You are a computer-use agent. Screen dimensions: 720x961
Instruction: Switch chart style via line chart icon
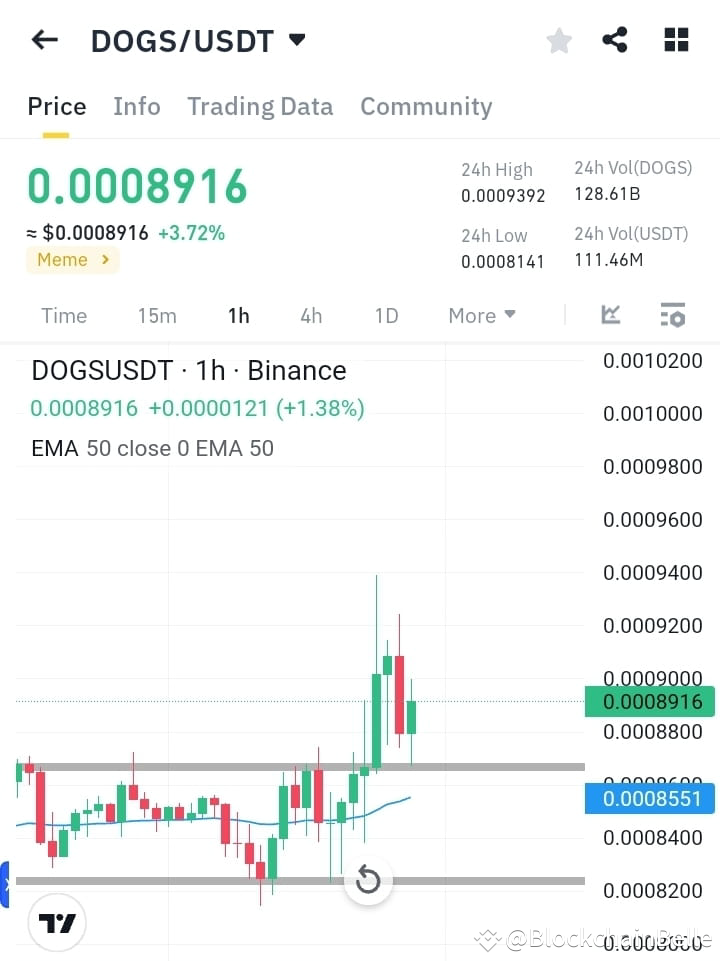coord(611,314)
